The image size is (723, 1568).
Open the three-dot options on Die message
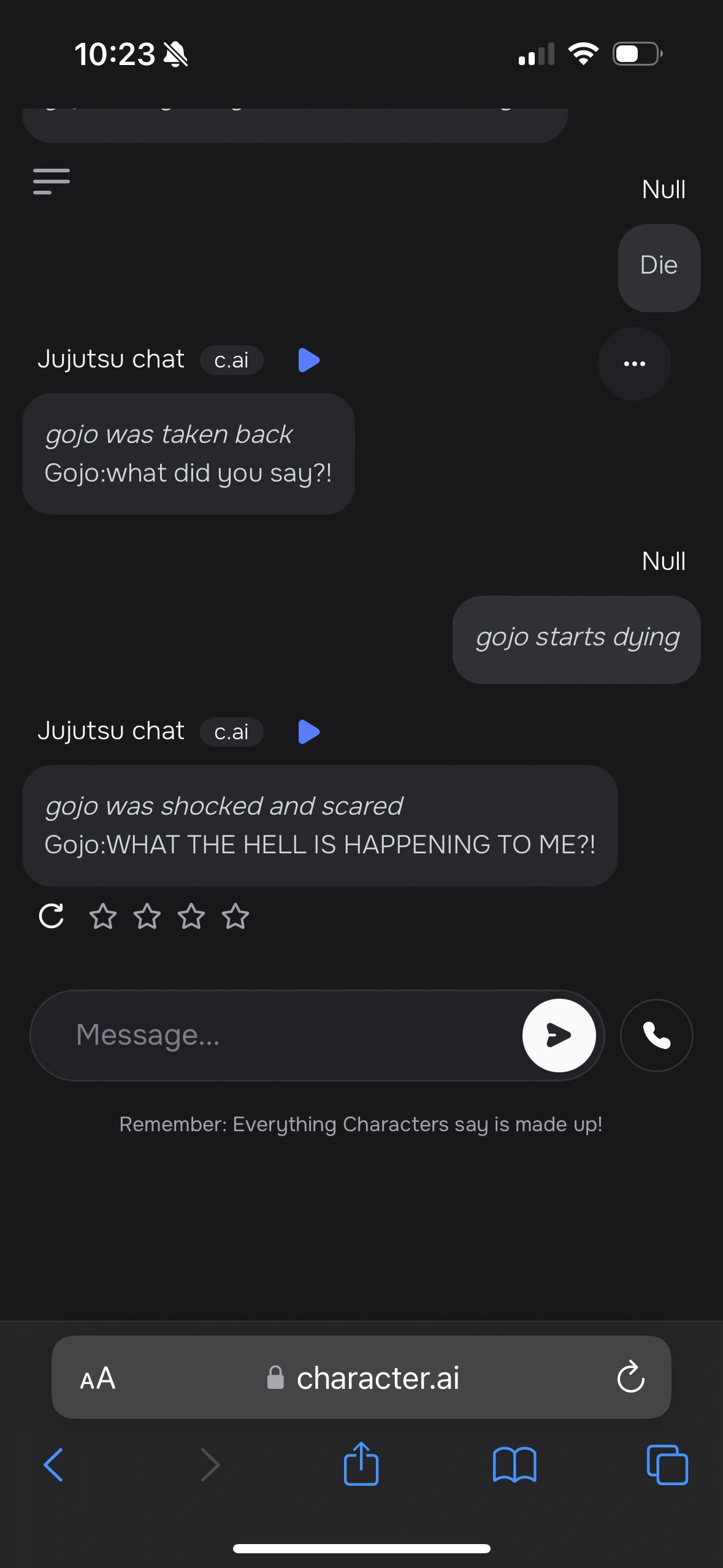634,364
